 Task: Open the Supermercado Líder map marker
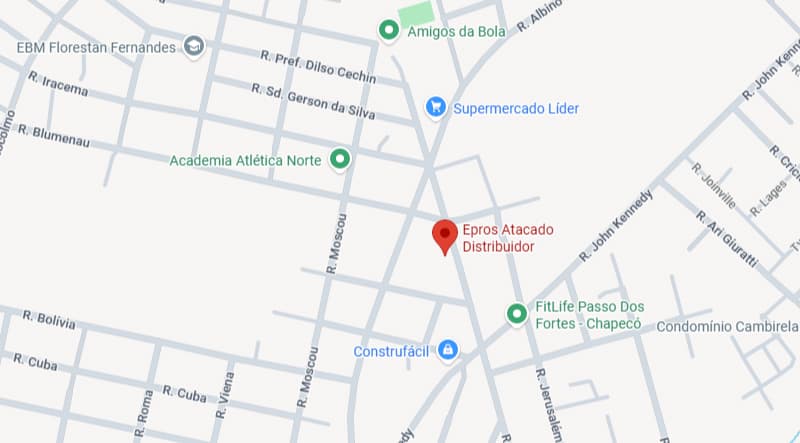coord(435,107)
